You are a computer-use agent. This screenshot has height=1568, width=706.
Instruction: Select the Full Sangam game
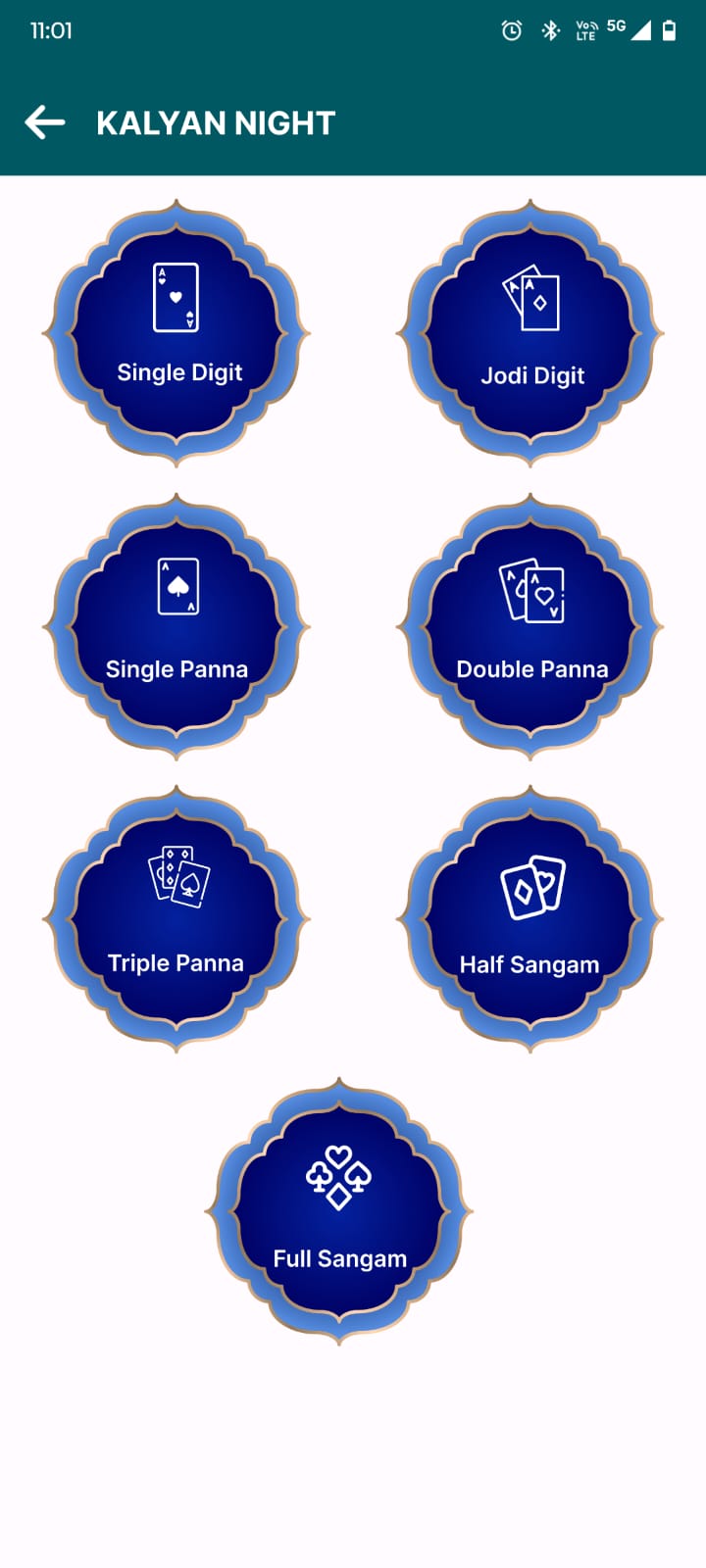[x=339, y=1212]
